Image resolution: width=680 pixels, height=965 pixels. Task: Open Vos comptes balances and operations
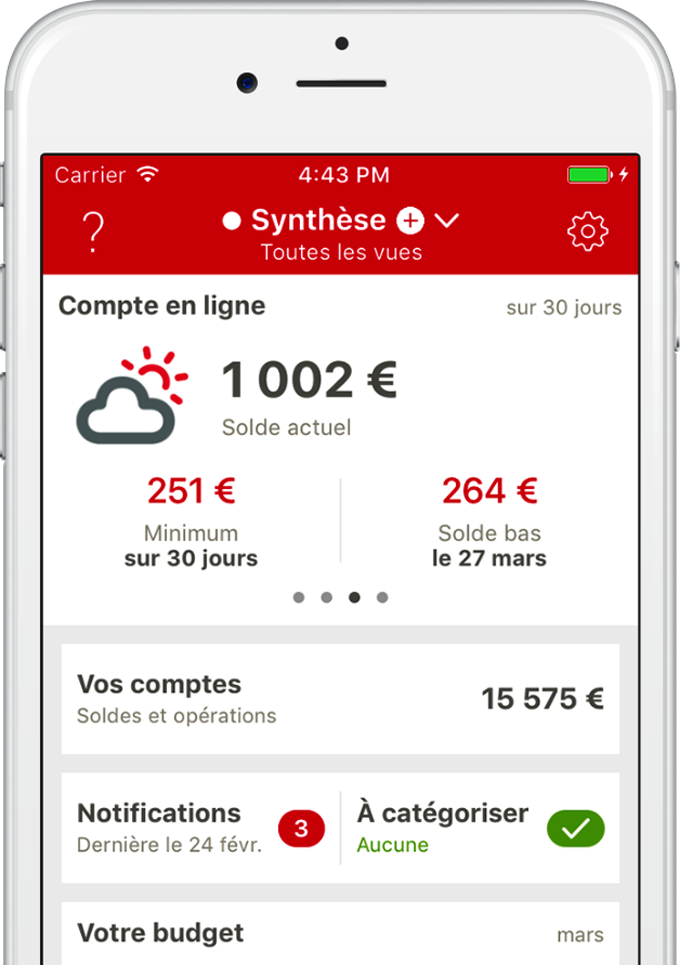pos(340,699)
